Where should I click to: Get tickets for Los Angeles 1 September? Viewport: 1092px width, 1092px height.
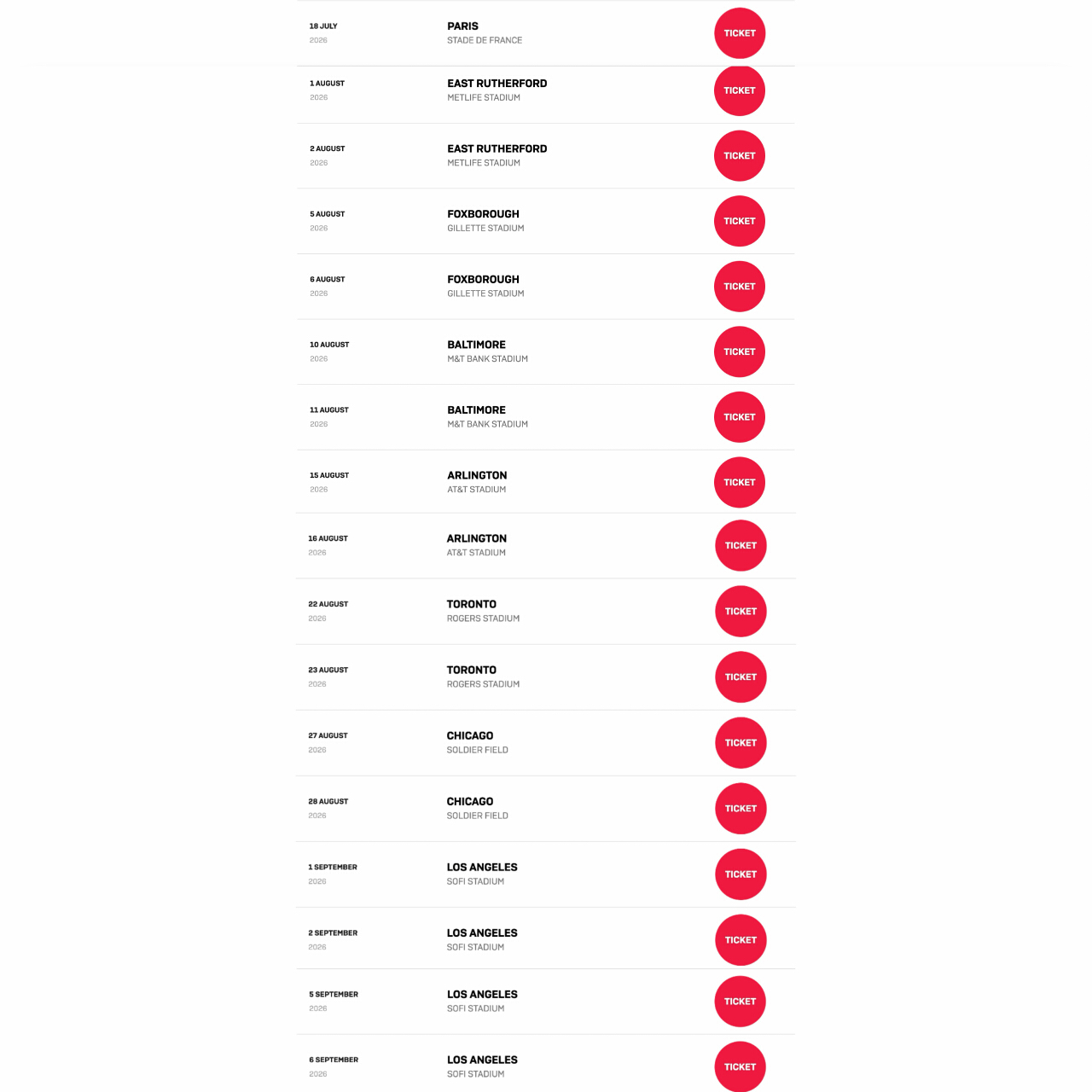point(741,874)
